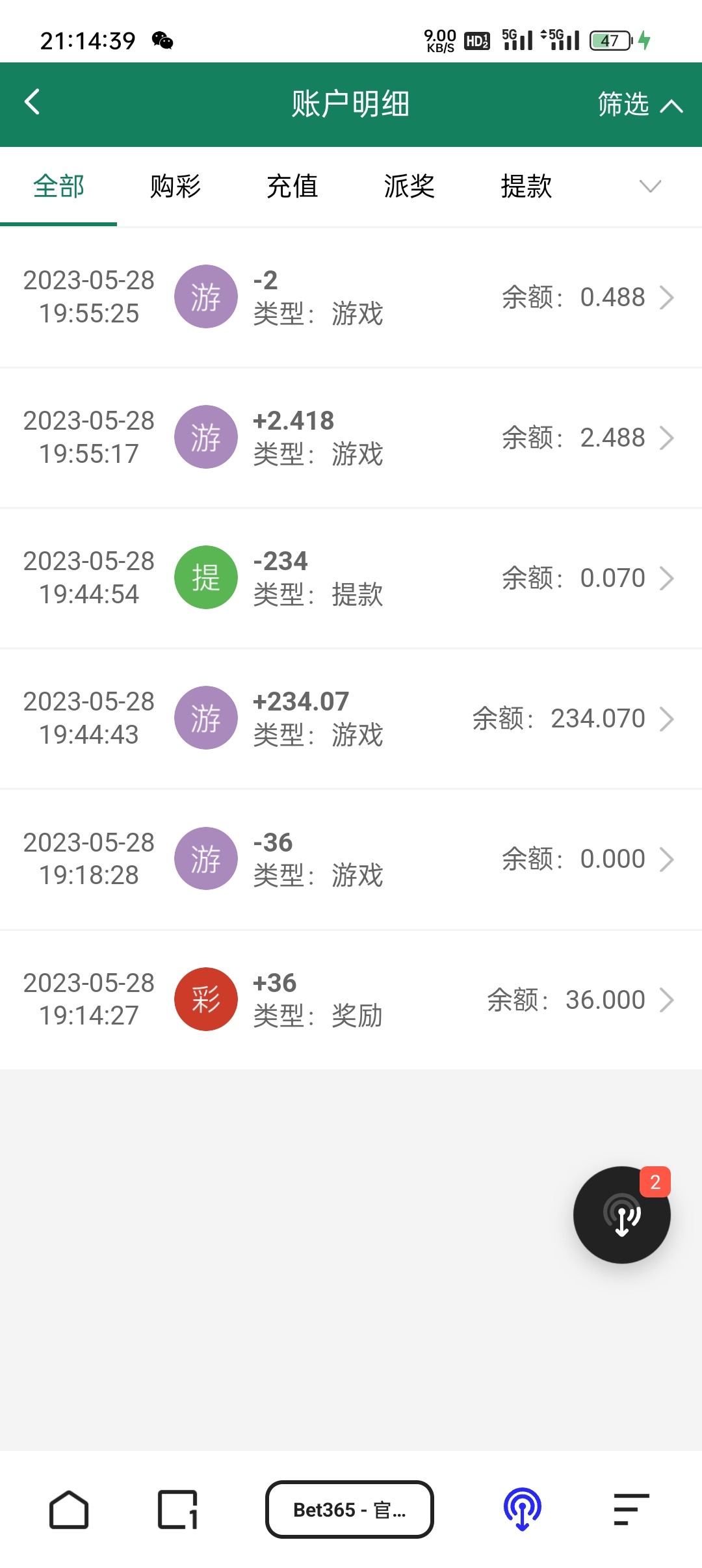Screen dimensions: 702x1568
Task: Open the blue download antenna icon
Action: click(x=523, y=1509)
